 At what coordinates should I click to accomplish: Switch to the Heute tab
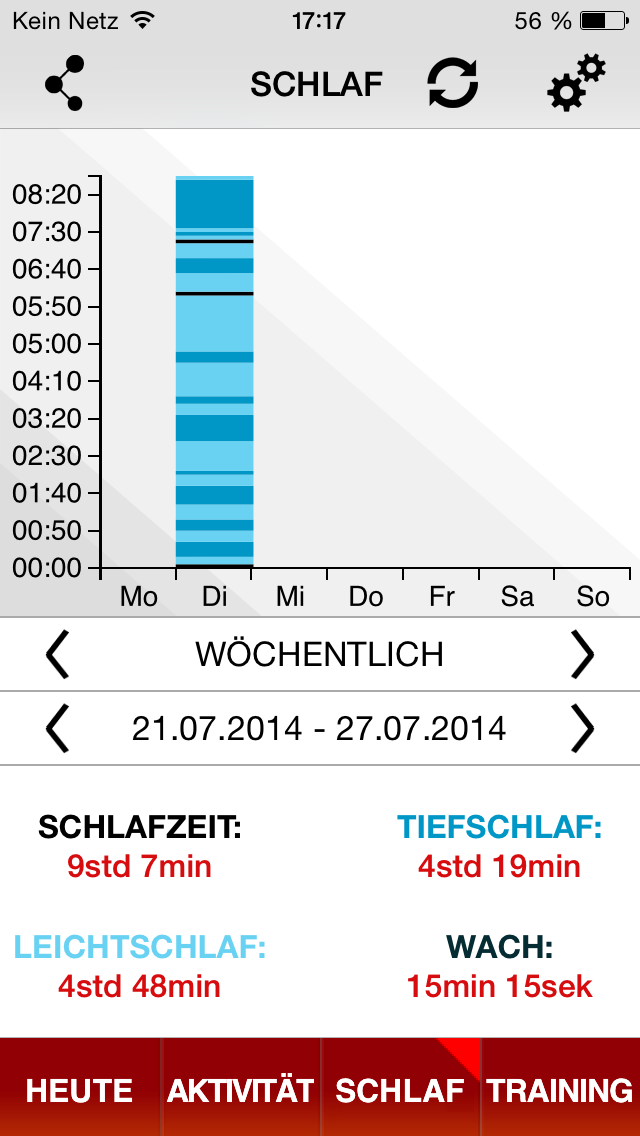(80, 1090)
